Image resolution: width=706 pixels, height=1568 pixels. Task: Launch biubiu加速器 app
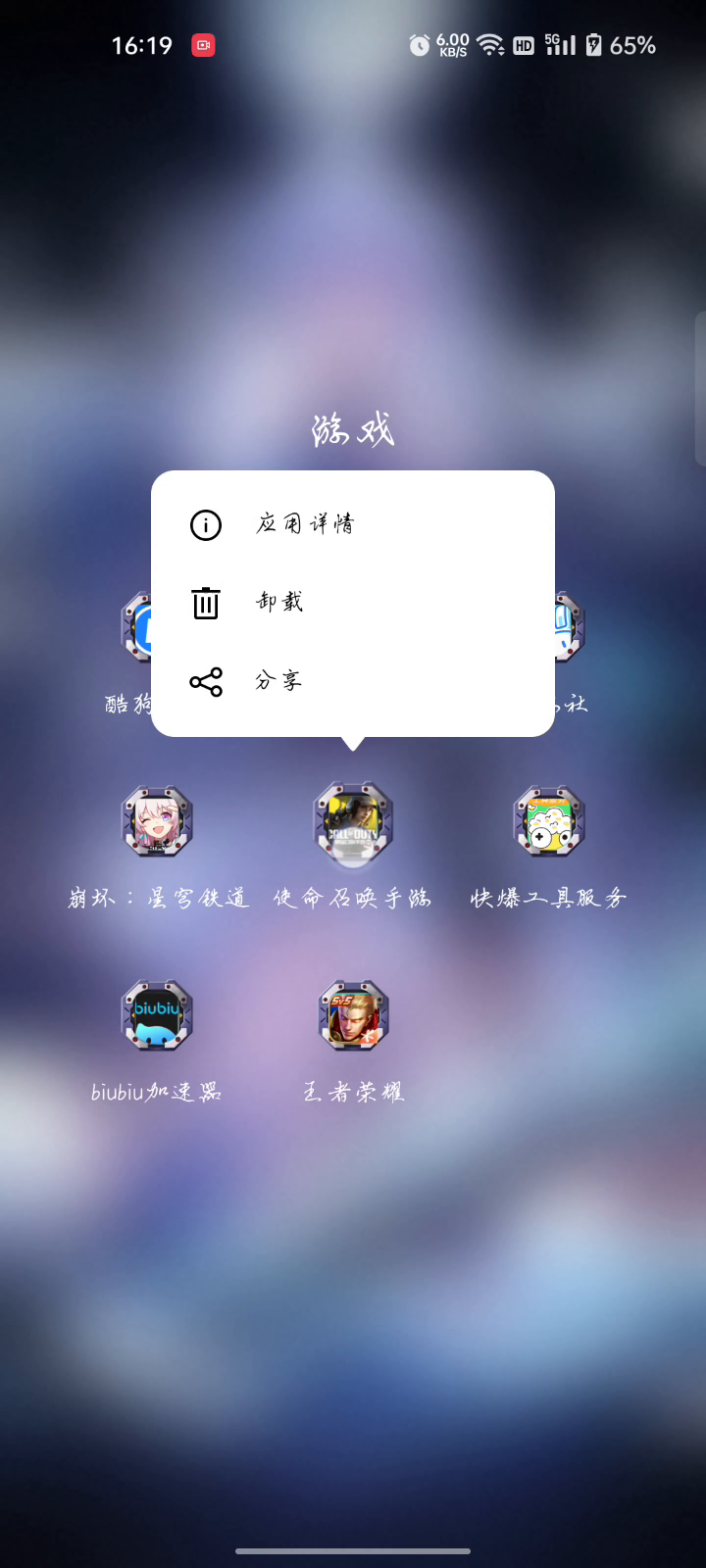157,1015
